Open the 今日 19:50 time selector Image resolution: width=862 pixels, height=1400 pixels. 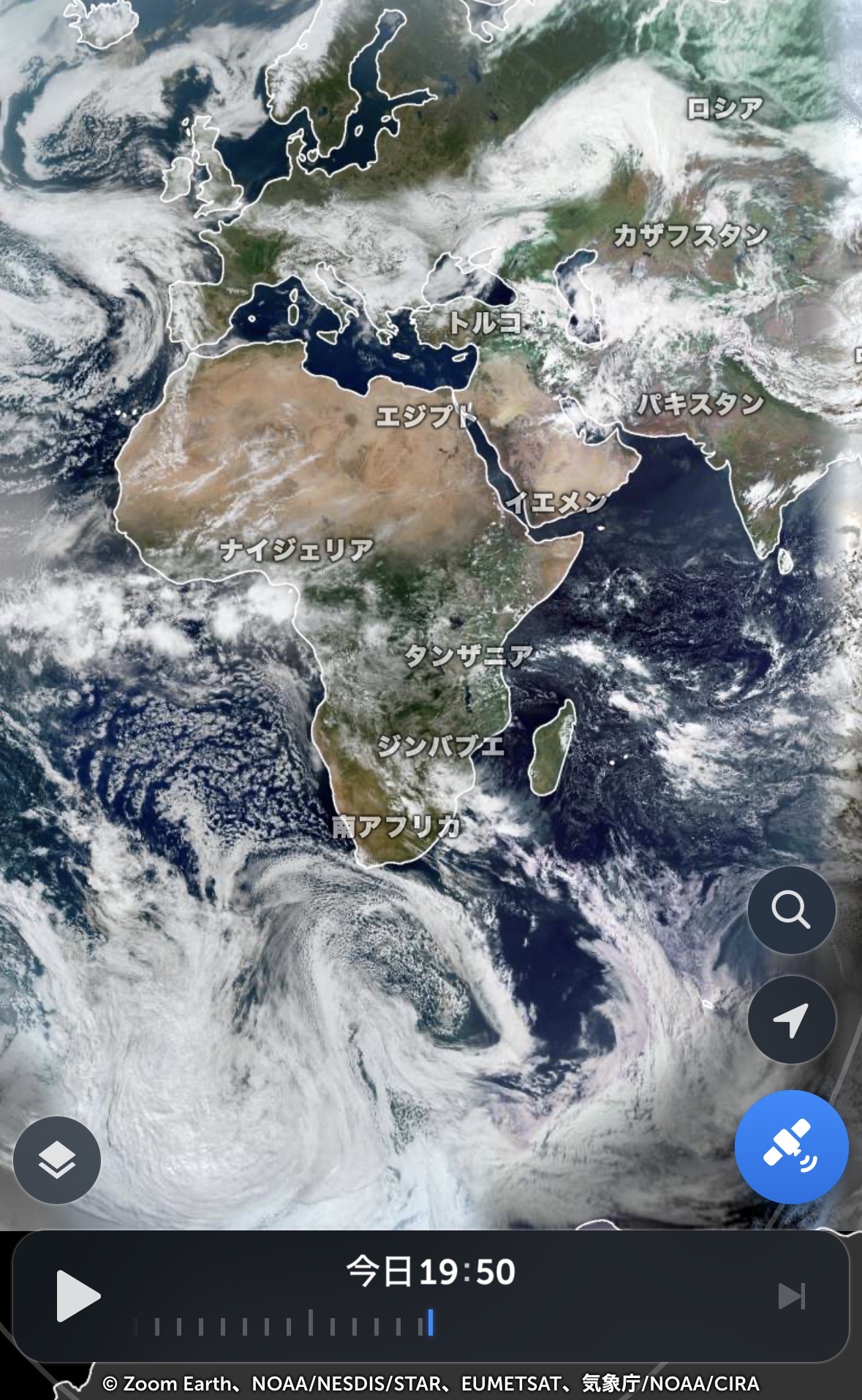pos(431,1272)
